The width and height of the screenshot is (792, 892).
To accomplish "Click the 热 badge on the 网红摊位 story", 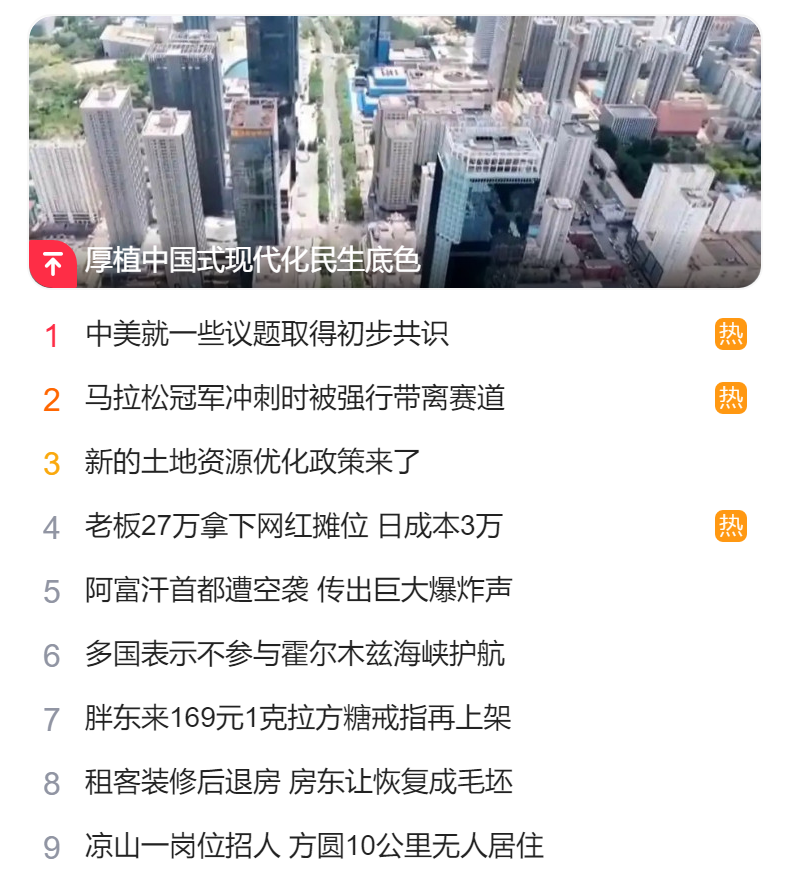I will coord(731,523).
